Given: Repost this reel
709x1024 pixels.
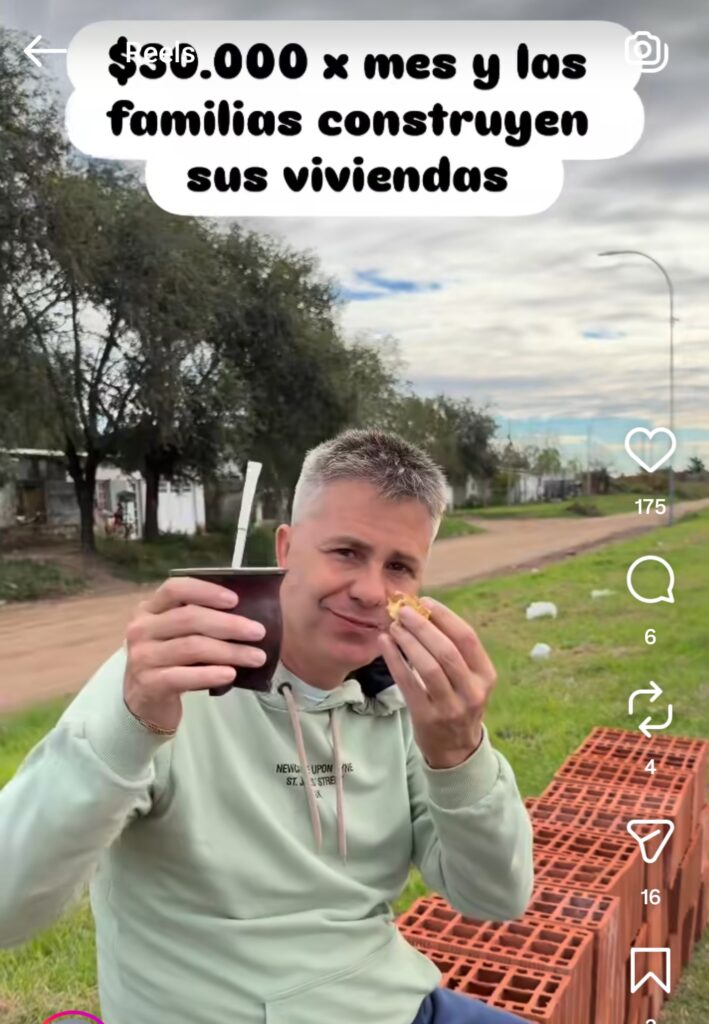Looking at the screenshot, I should coord(650,709).
